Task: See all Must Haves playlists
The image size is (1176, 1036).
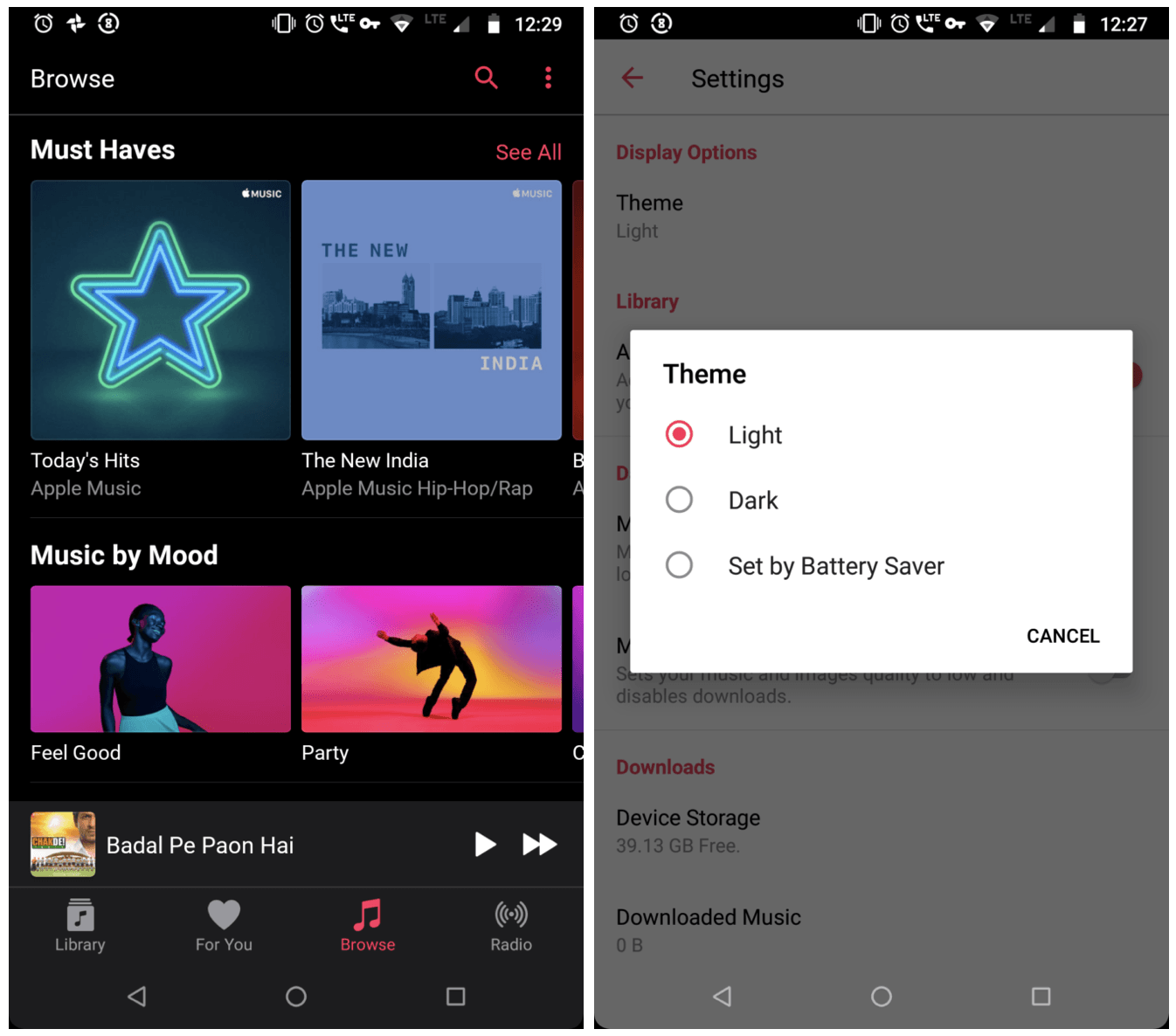Action: click(x=528, y=152)
